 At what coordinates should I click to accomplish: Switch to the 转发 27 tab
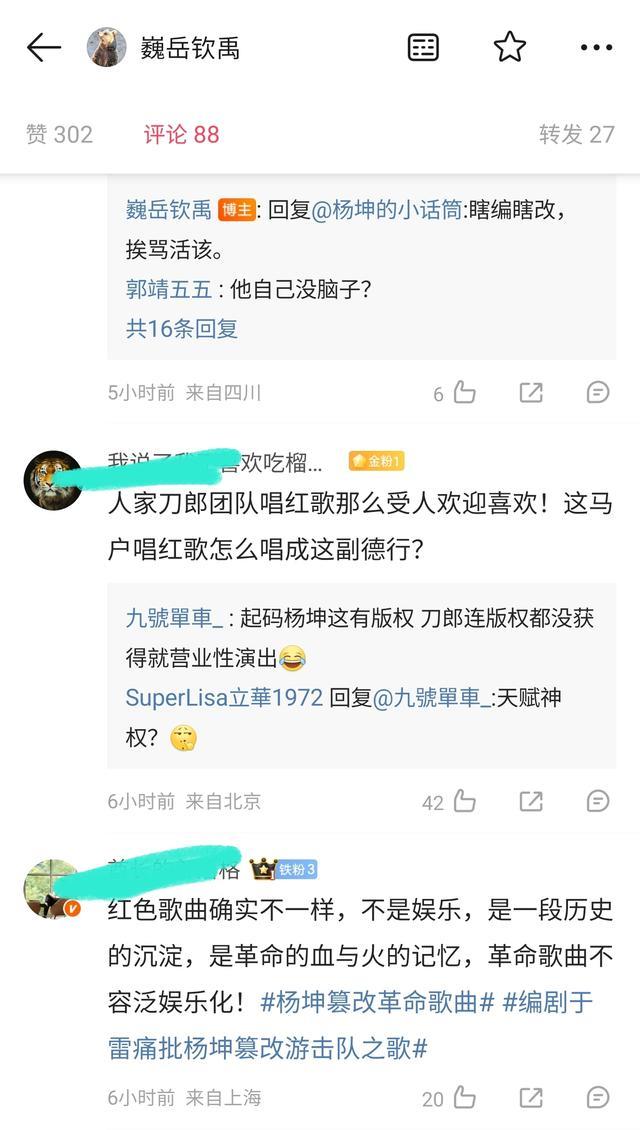tap(576, 135)
